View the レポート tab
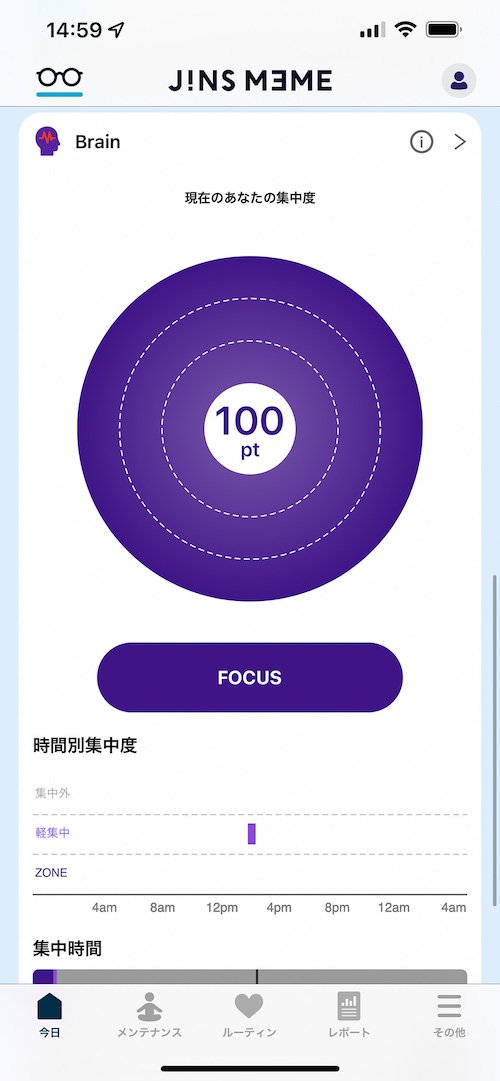Screen dimensions: 500x1081 pos(349,1014)
